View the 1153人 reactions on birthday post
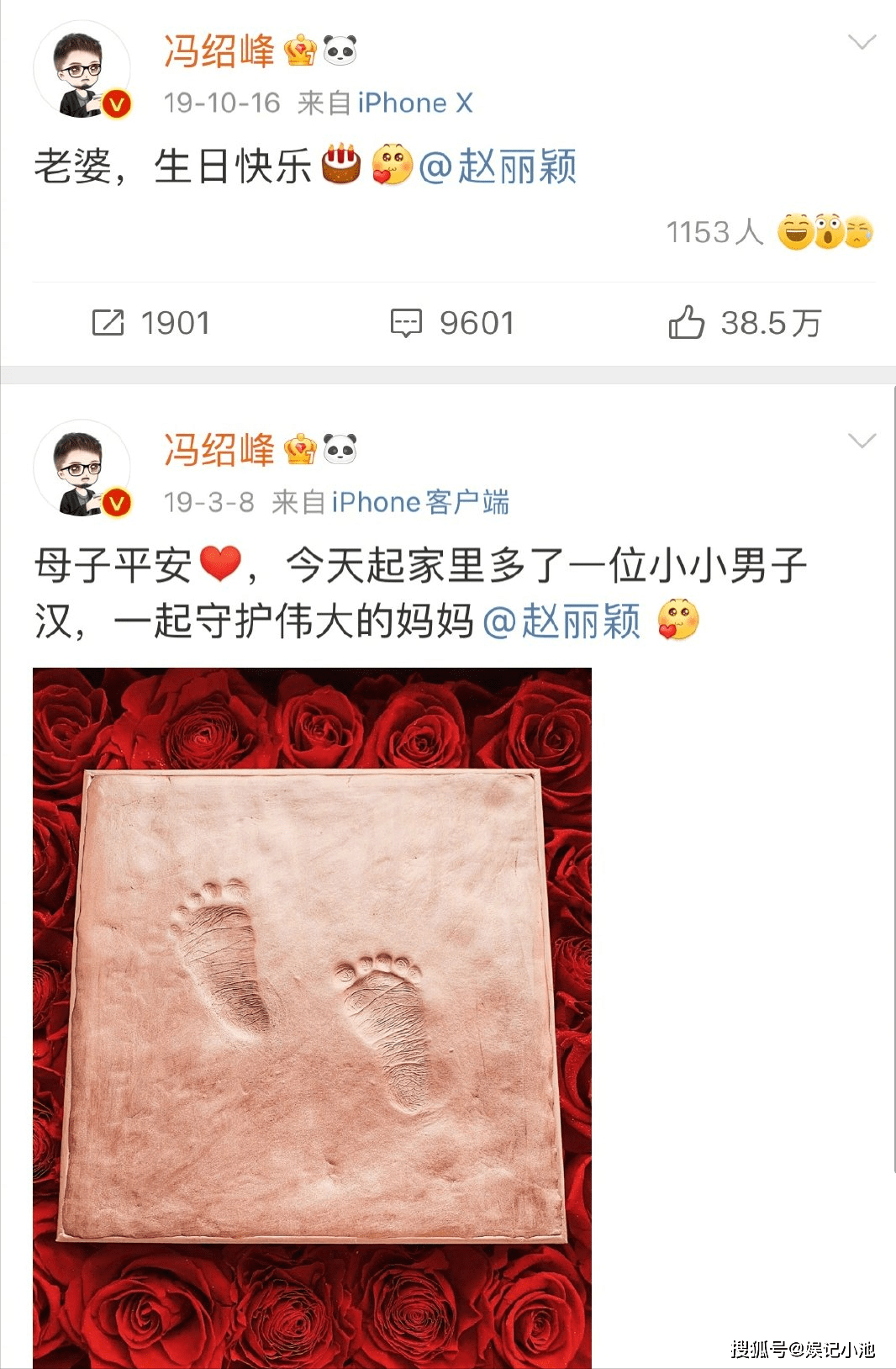 coord(768,232)
